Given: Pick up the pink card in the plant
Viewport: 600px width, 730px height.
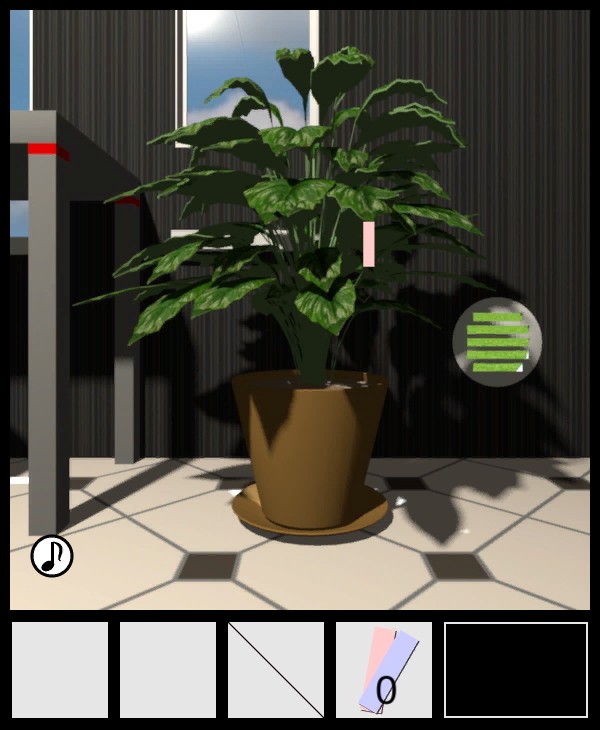Looking at the screenshot, I should (369, 244).
